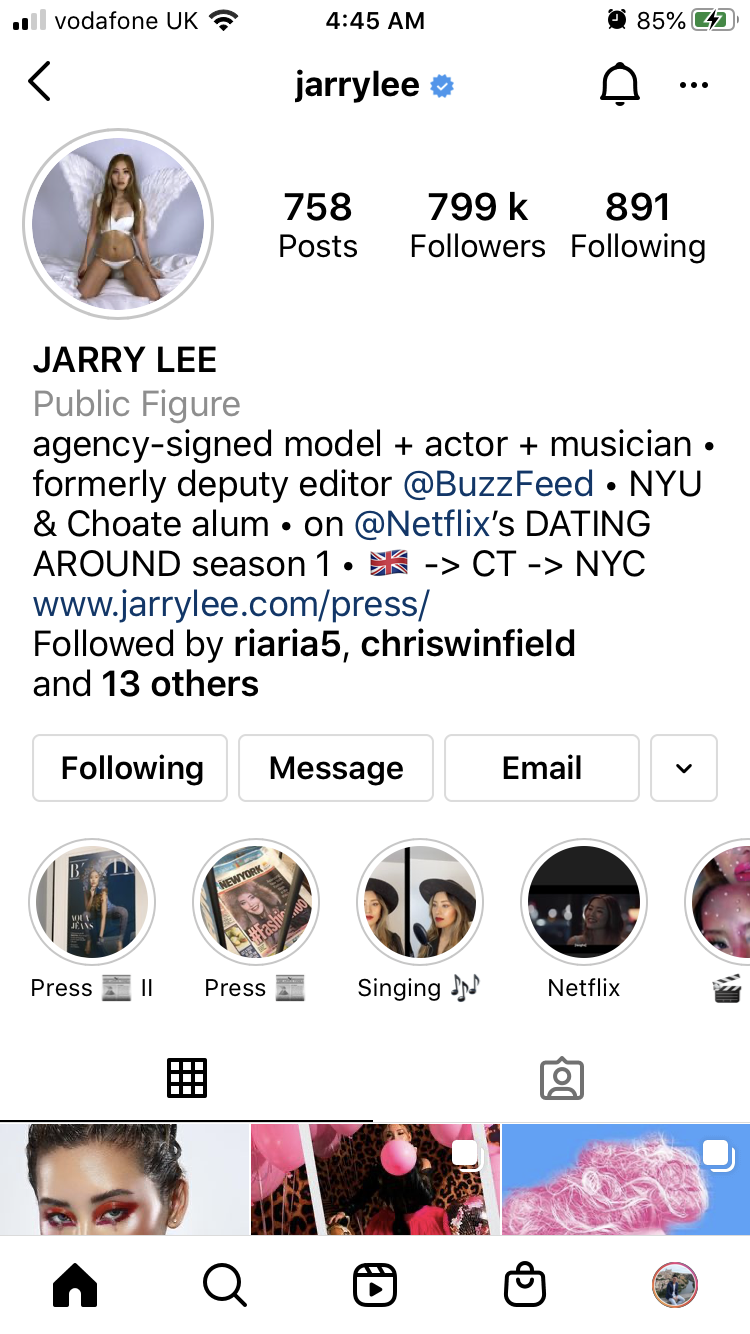Open the @Netflix mention
The width and height of the screenshot is (750, 1334).
421,524
